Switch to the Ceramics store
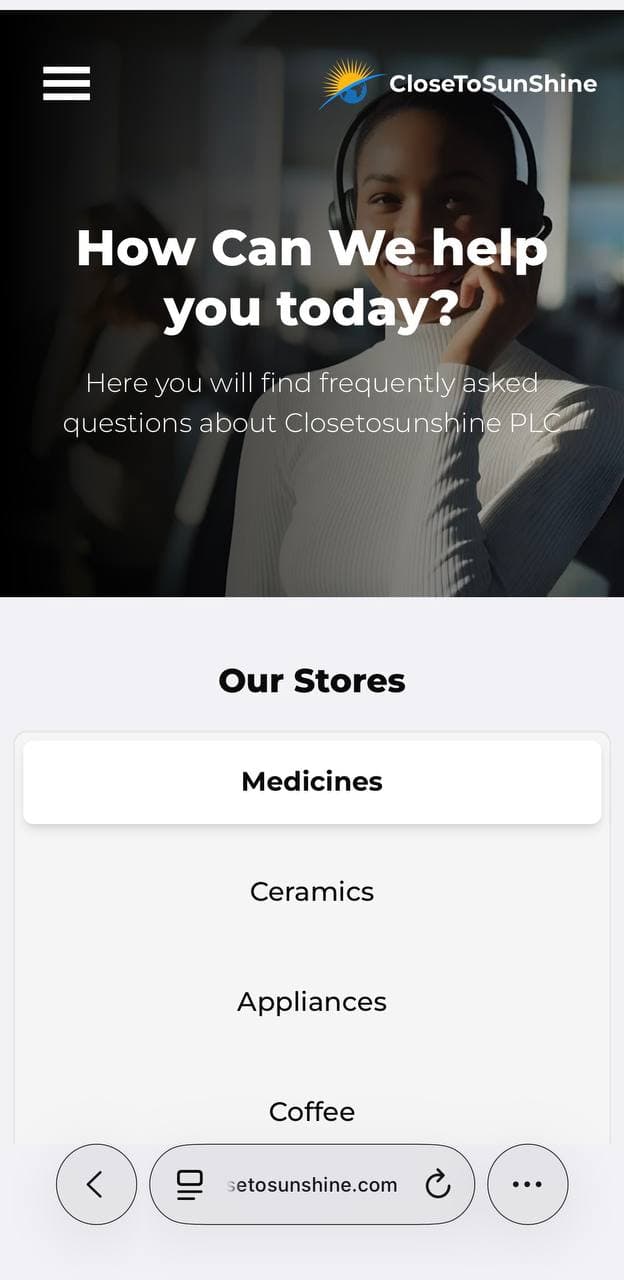 [312, 892]
